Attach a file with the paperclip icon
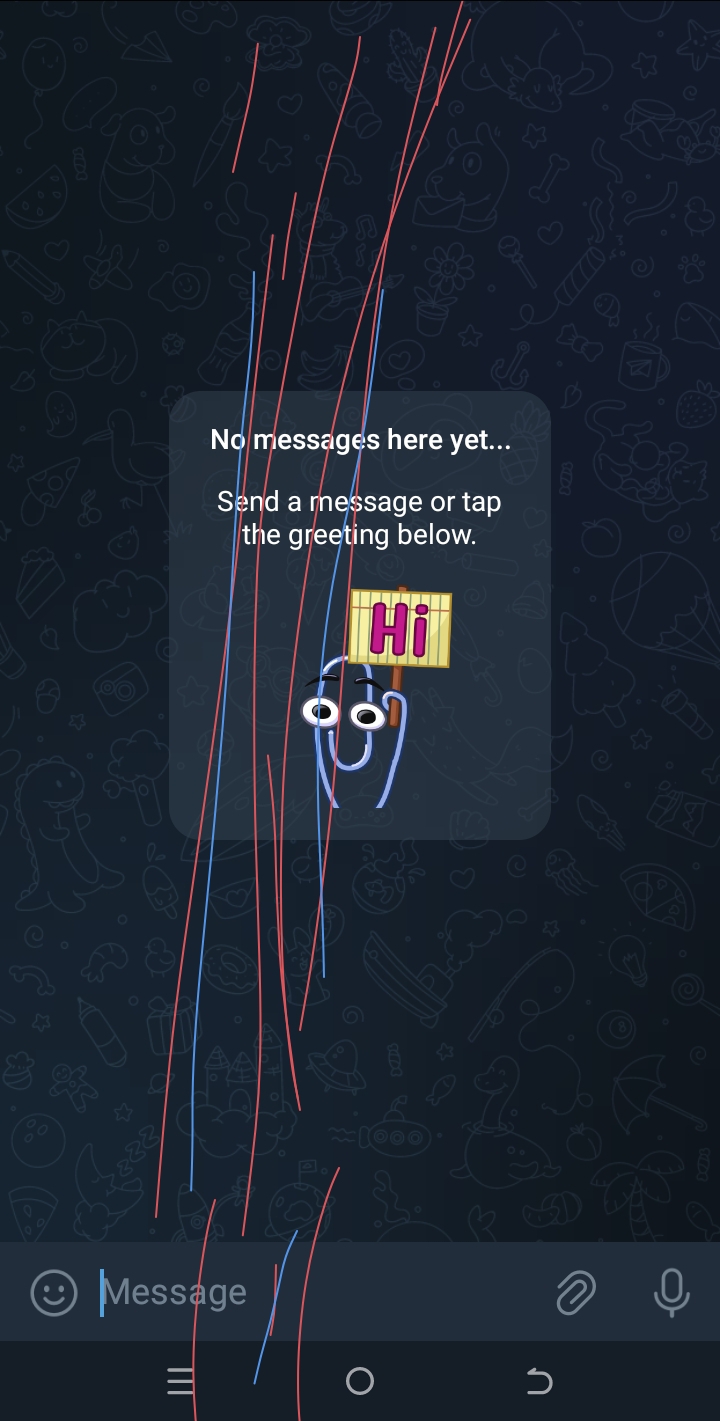This screenshot has height=1421, width=720. (576, 1292)
